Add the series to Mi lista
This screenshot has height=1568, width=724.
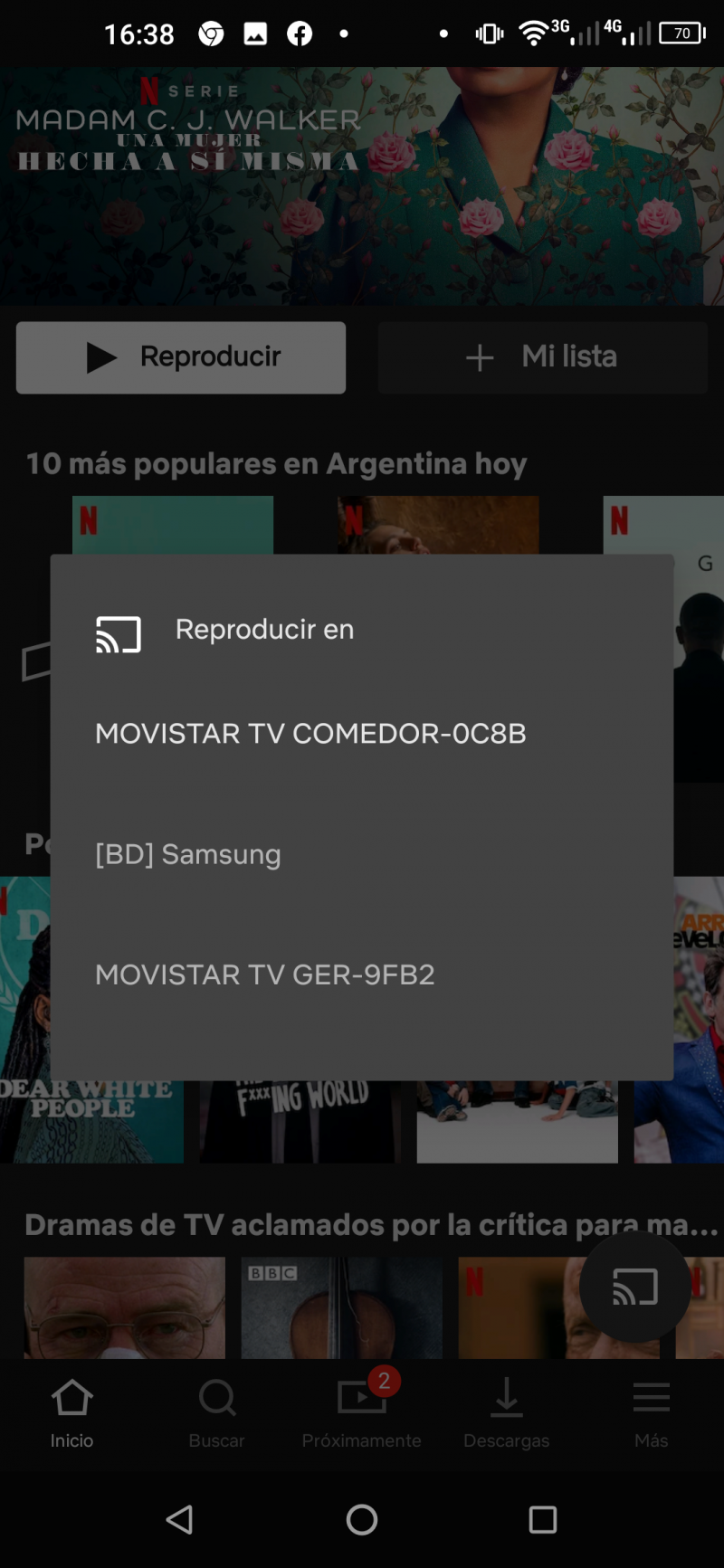(x=542, y=357)
